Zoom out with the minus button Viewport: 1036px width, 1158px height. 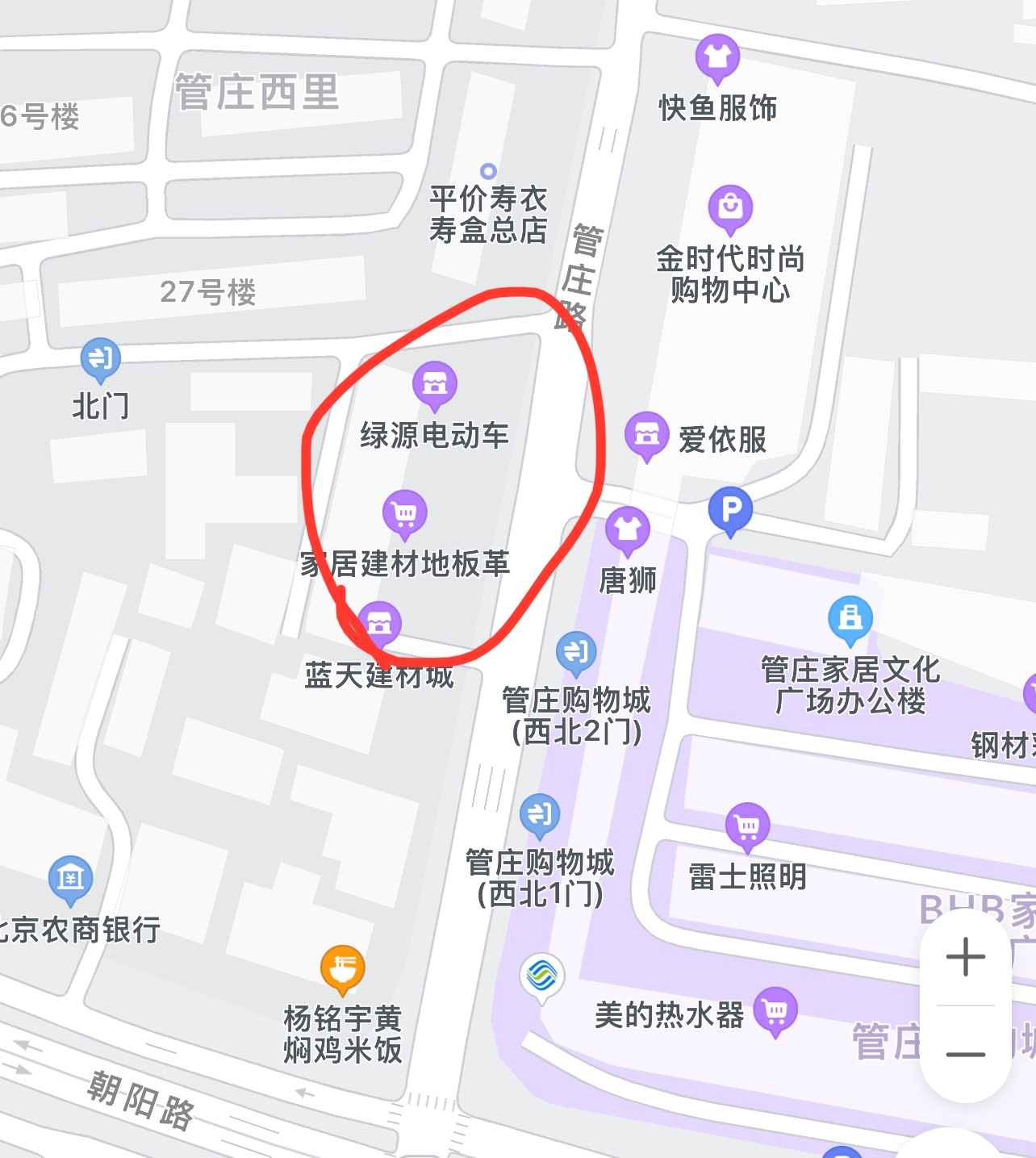click(x=966, y=1054)
